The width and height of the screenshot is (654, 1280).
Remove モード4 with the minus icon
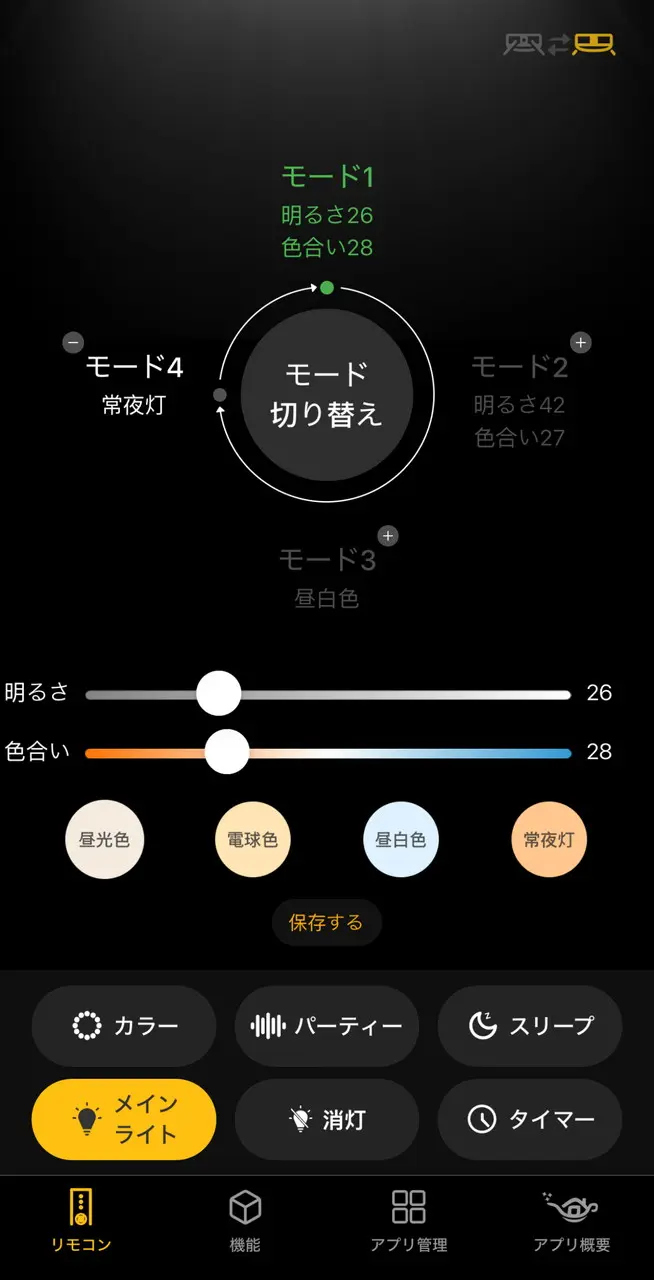(73, 342)
